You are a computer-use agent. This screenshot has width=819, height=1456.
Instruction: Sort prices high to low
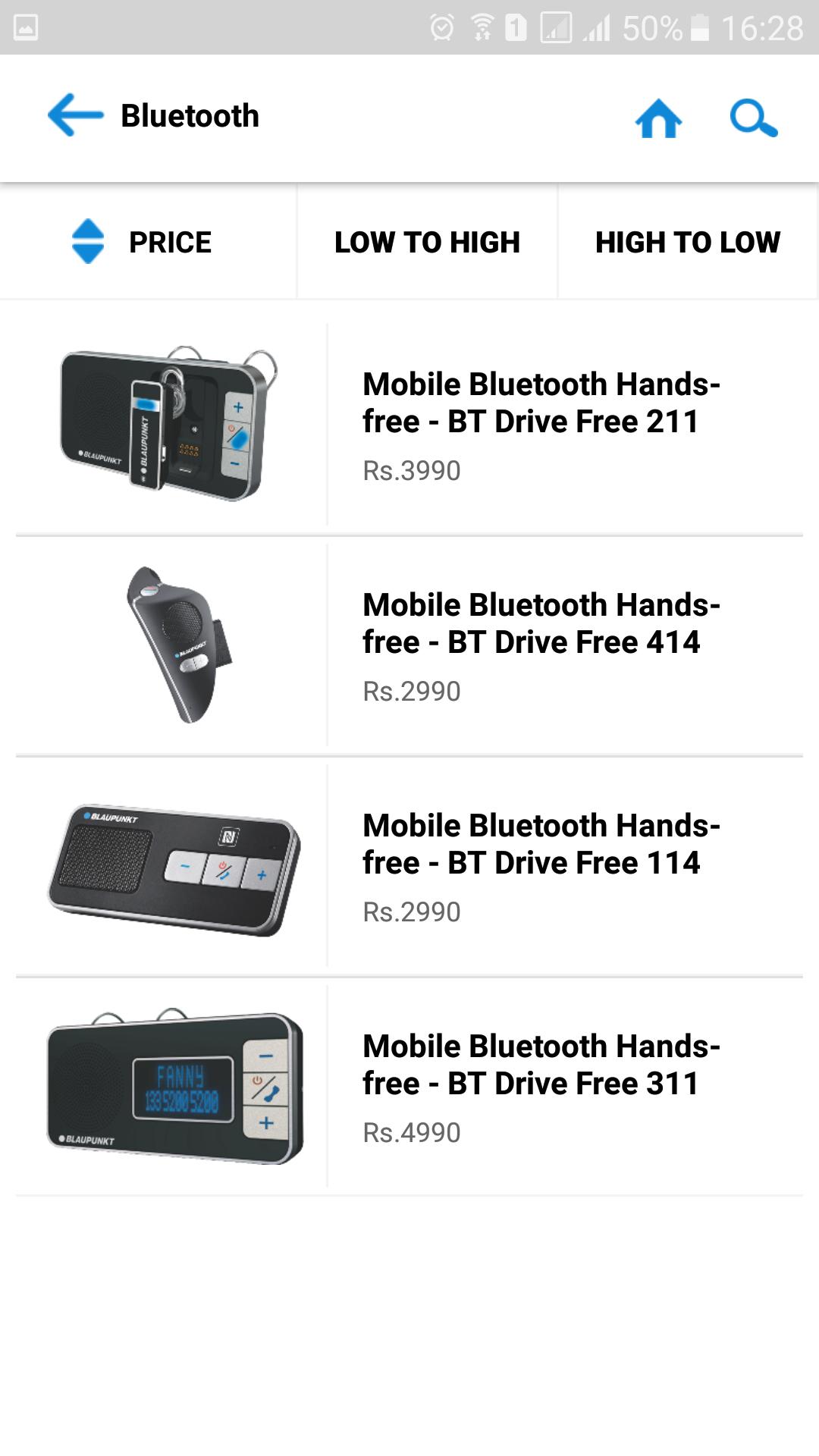click(x=688, y=242)
